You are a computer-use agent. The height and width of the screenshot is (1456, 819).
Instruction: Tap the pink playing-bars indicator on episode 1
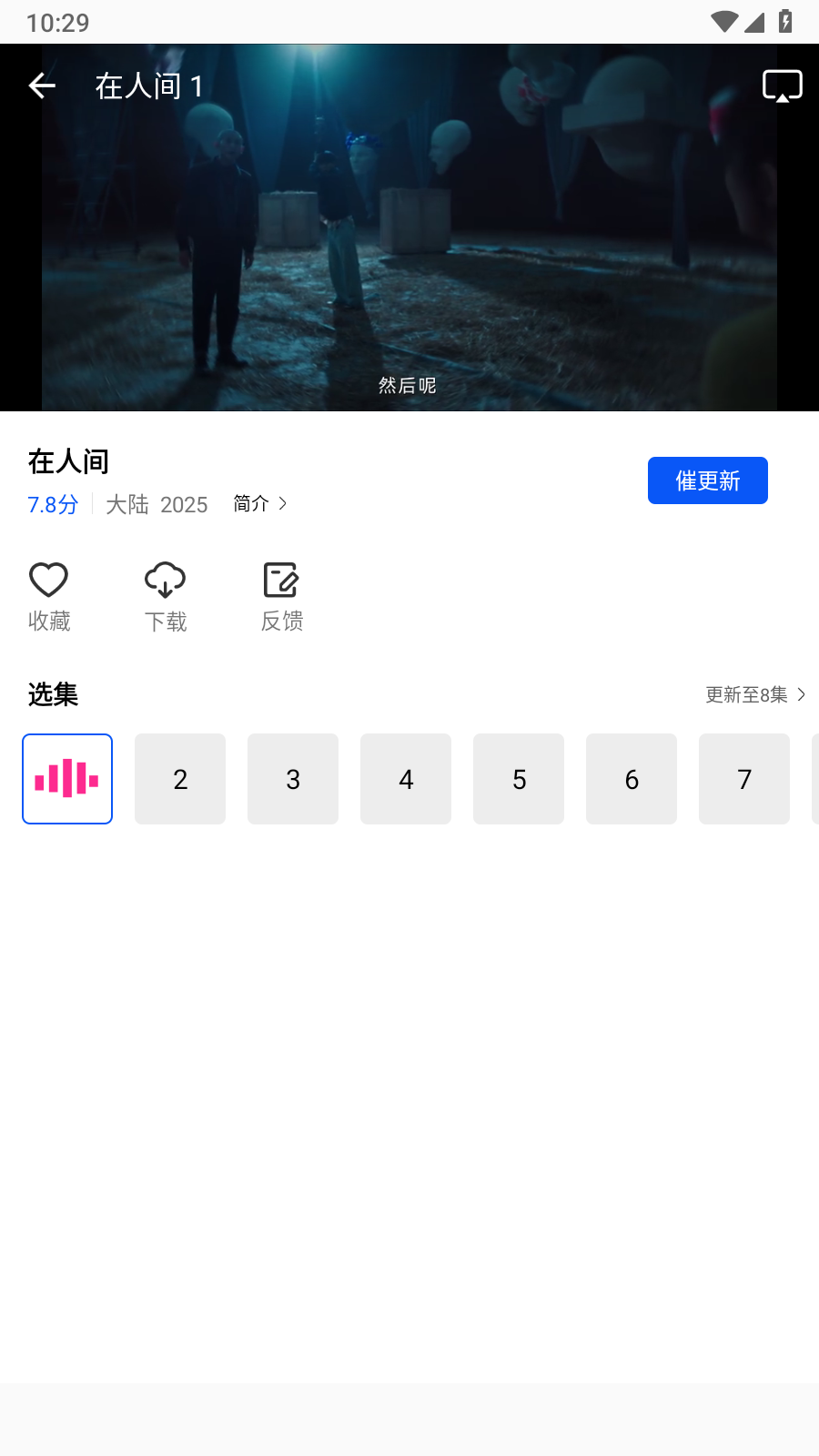tap(66, 779)
